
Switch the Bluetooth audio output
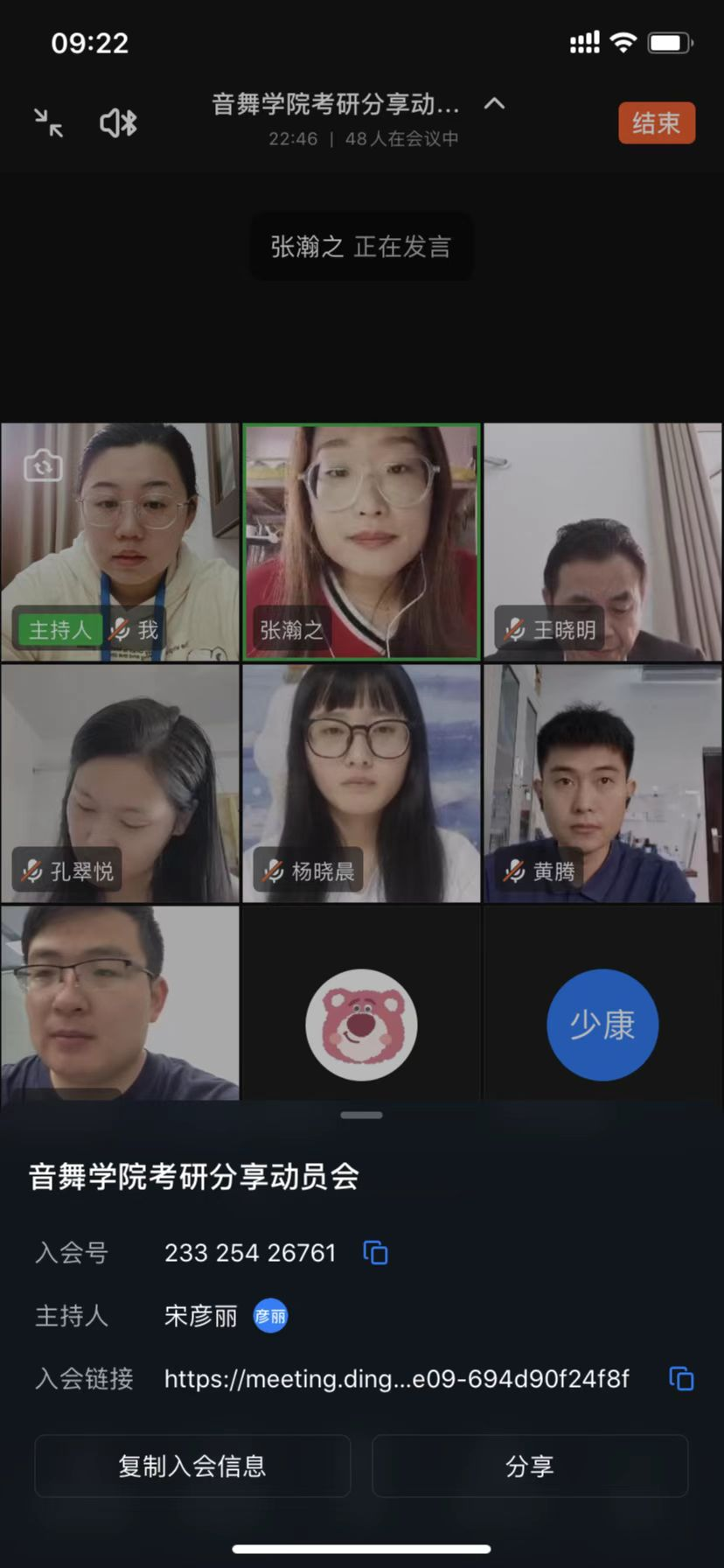click(x=119, y=122)
